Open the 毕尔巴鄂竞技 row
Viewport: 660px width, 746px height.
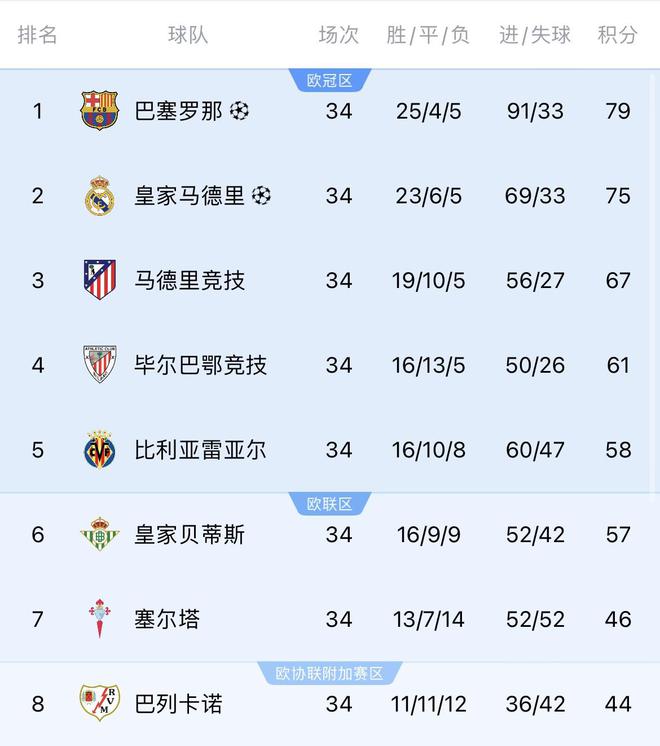(x=201, y=366)
